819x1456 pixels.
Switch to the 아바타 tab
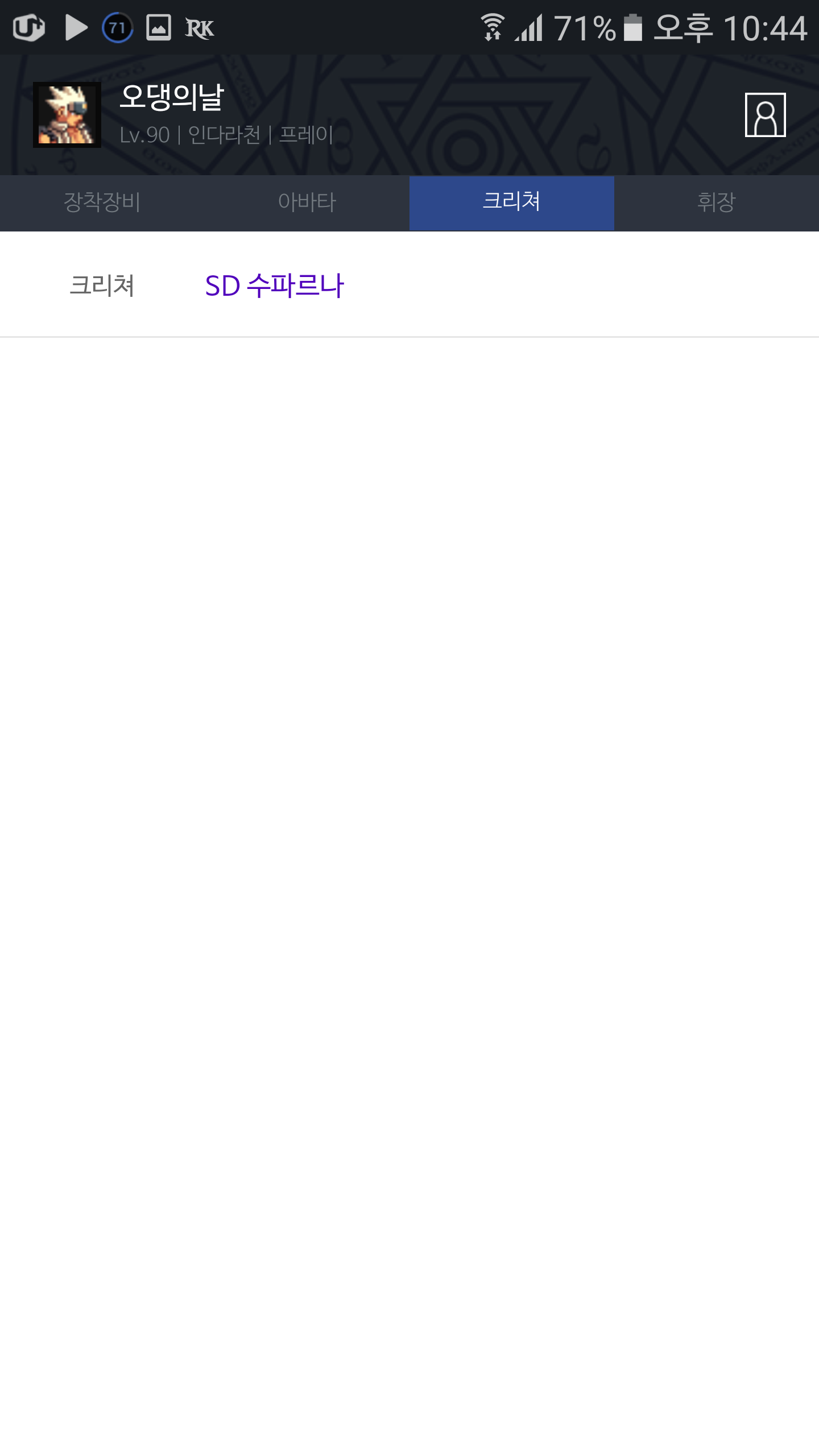pyautogui.click(x=307, y=202)
